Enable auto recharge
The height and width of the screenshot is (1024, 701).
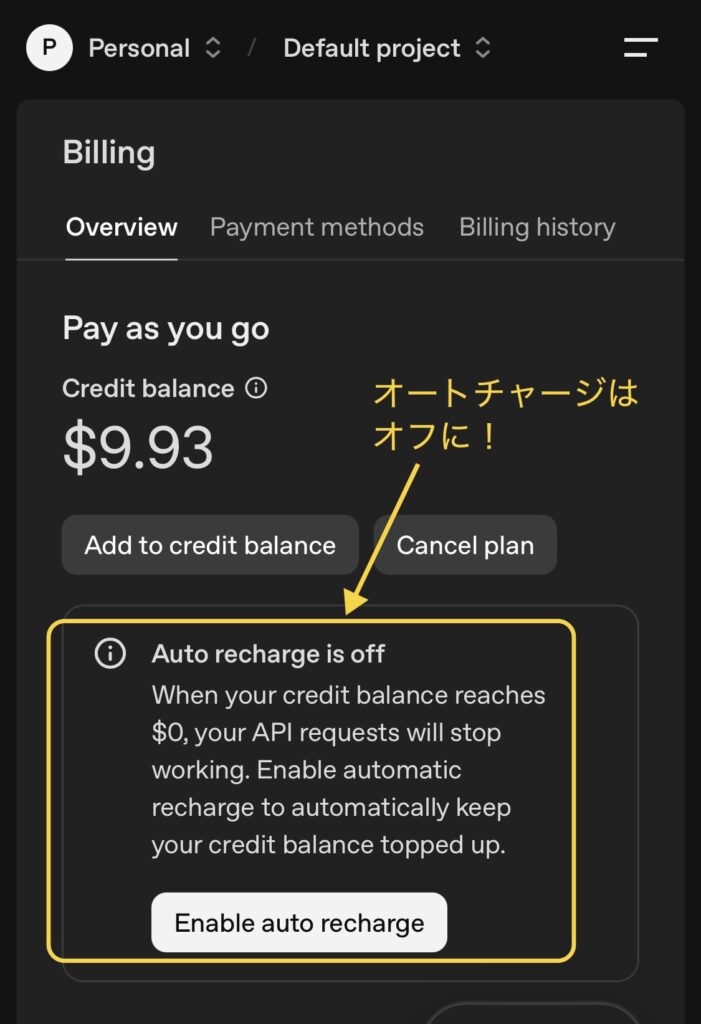(x=299, y=922)
